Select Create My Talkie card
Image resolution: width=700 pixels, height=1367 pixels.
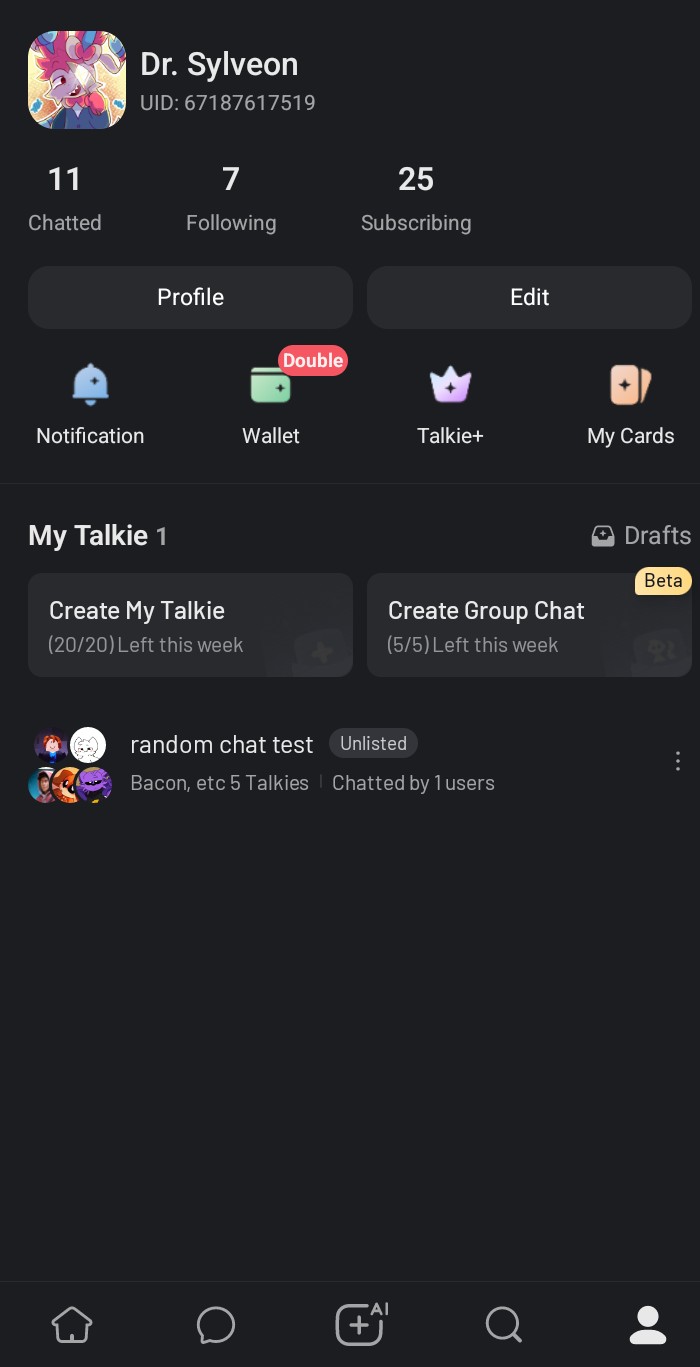tap(190, 625)
